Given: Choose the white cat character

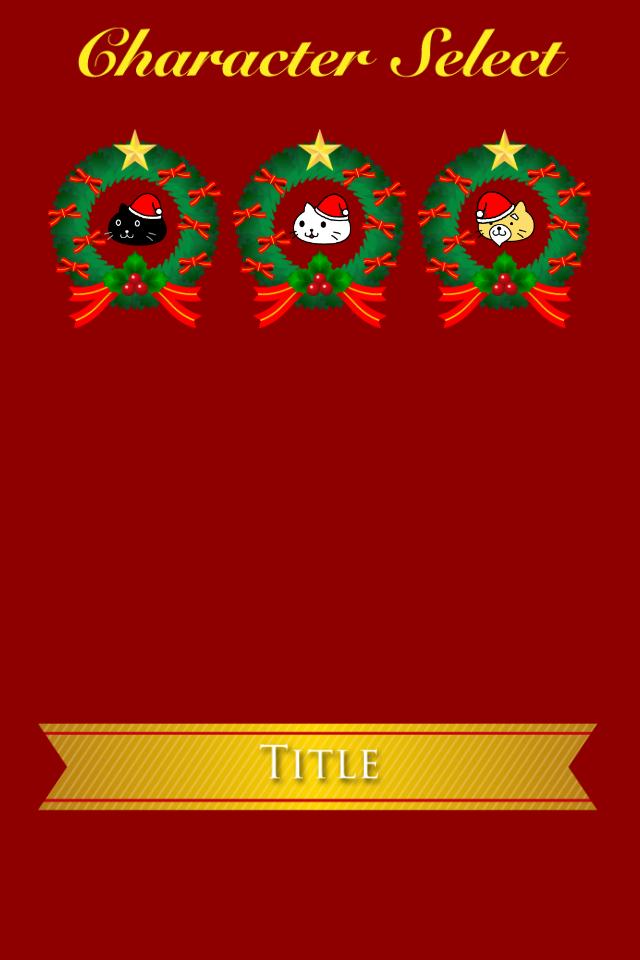Looking at the screenshot, I should [320, 223].
